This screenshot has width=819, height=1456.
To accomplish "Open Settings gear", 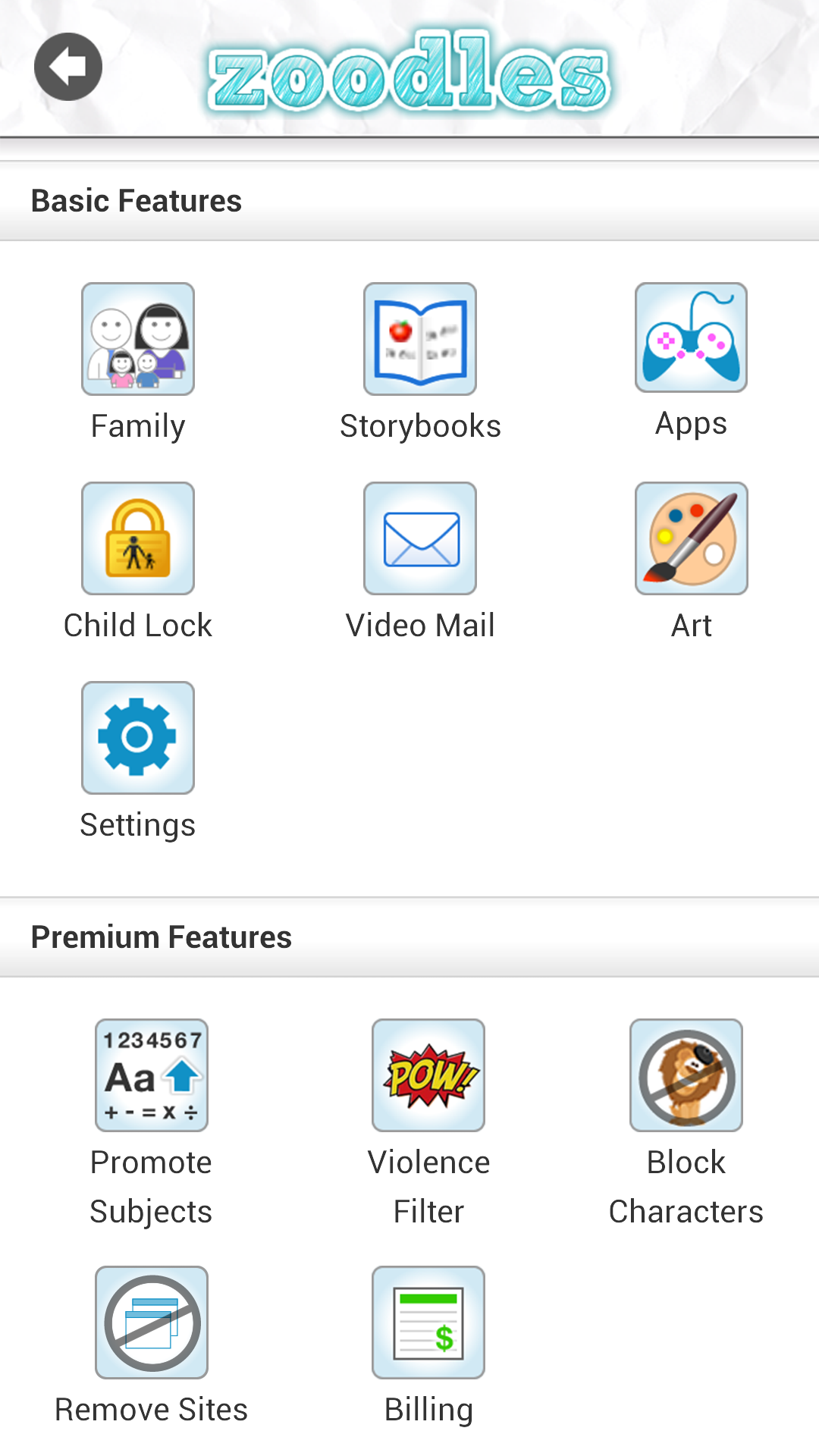I will 138,738.
